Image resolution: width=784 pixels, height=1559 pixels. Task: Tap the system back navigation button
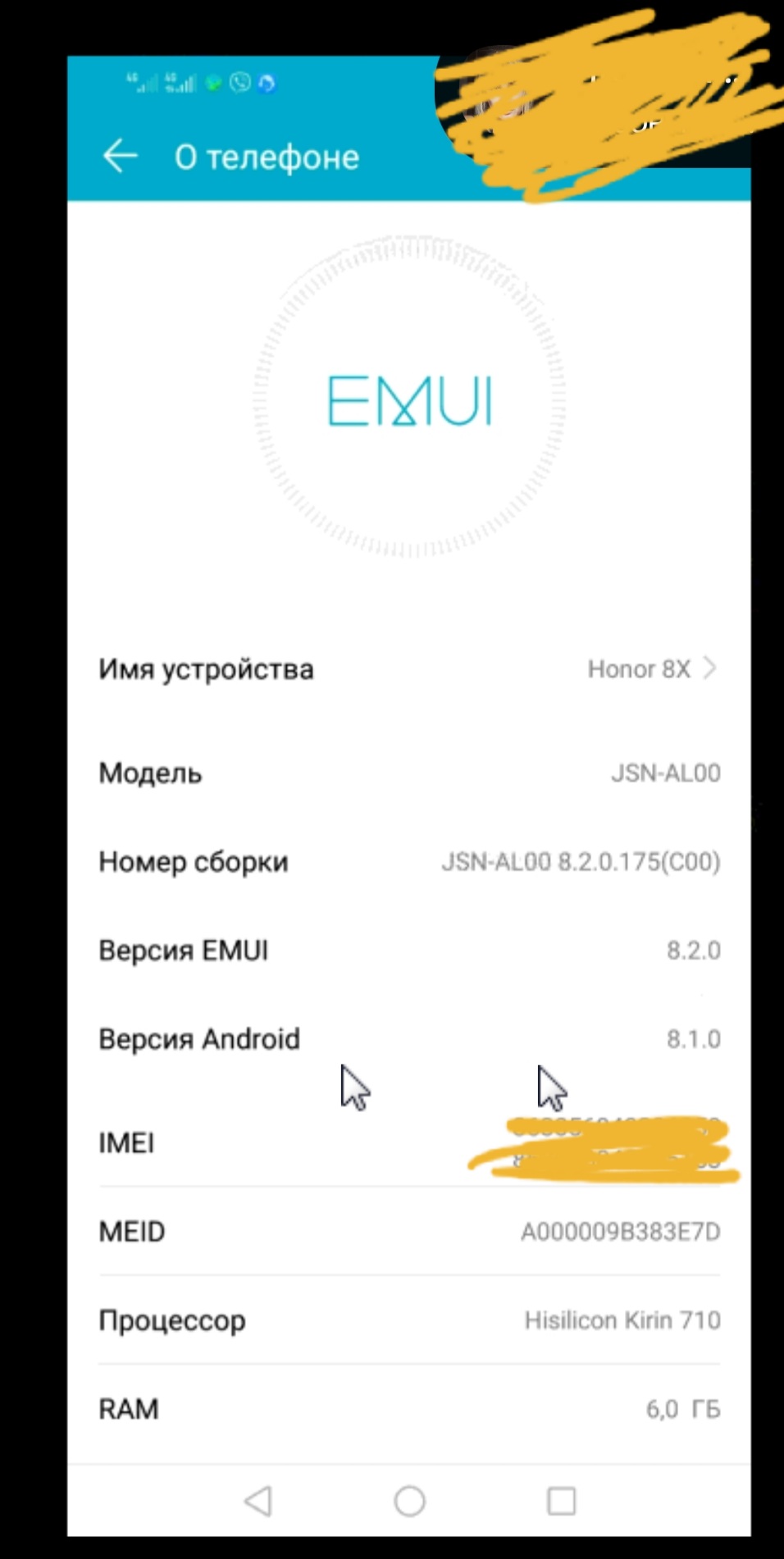(x=258, y=1501)
